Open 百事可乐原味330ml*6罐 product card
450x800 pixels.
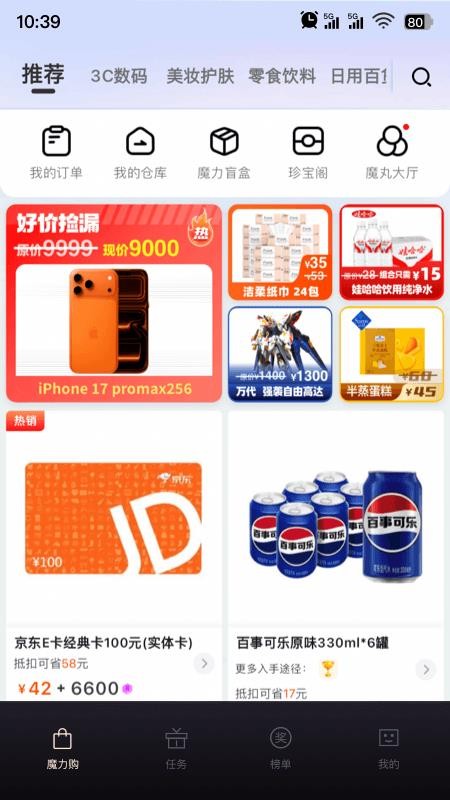click(336, 555)
